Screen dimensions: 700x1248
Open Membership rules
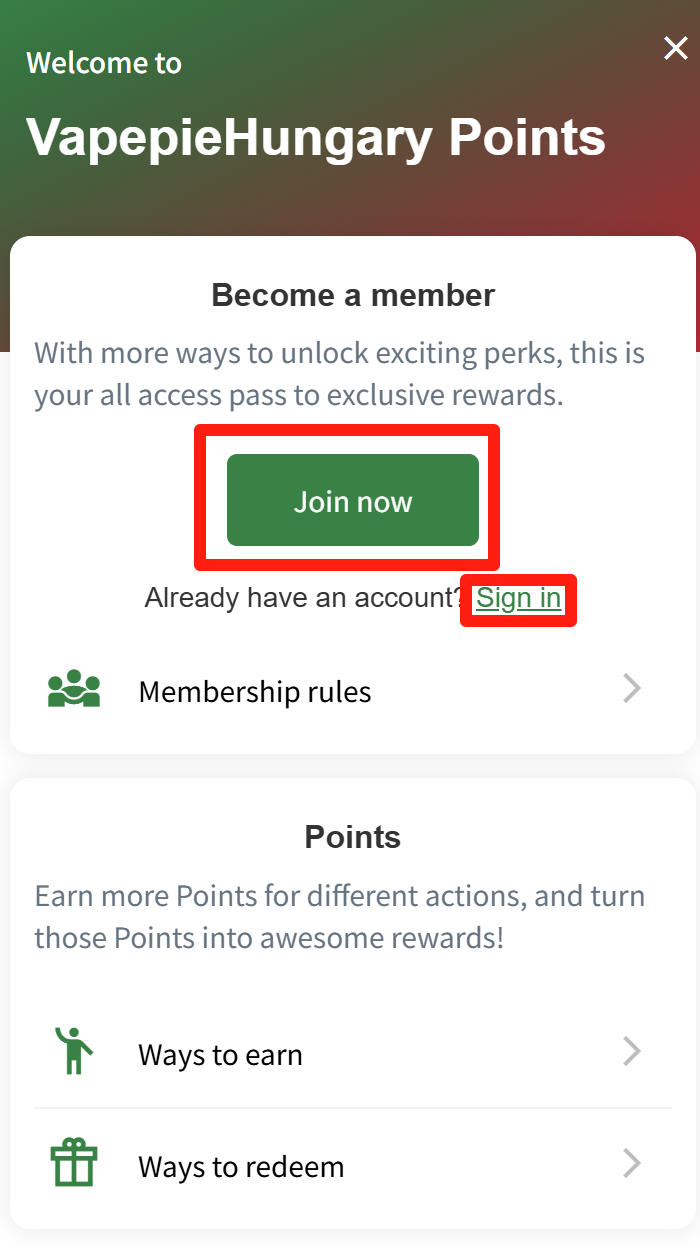(x=353, y=691)
